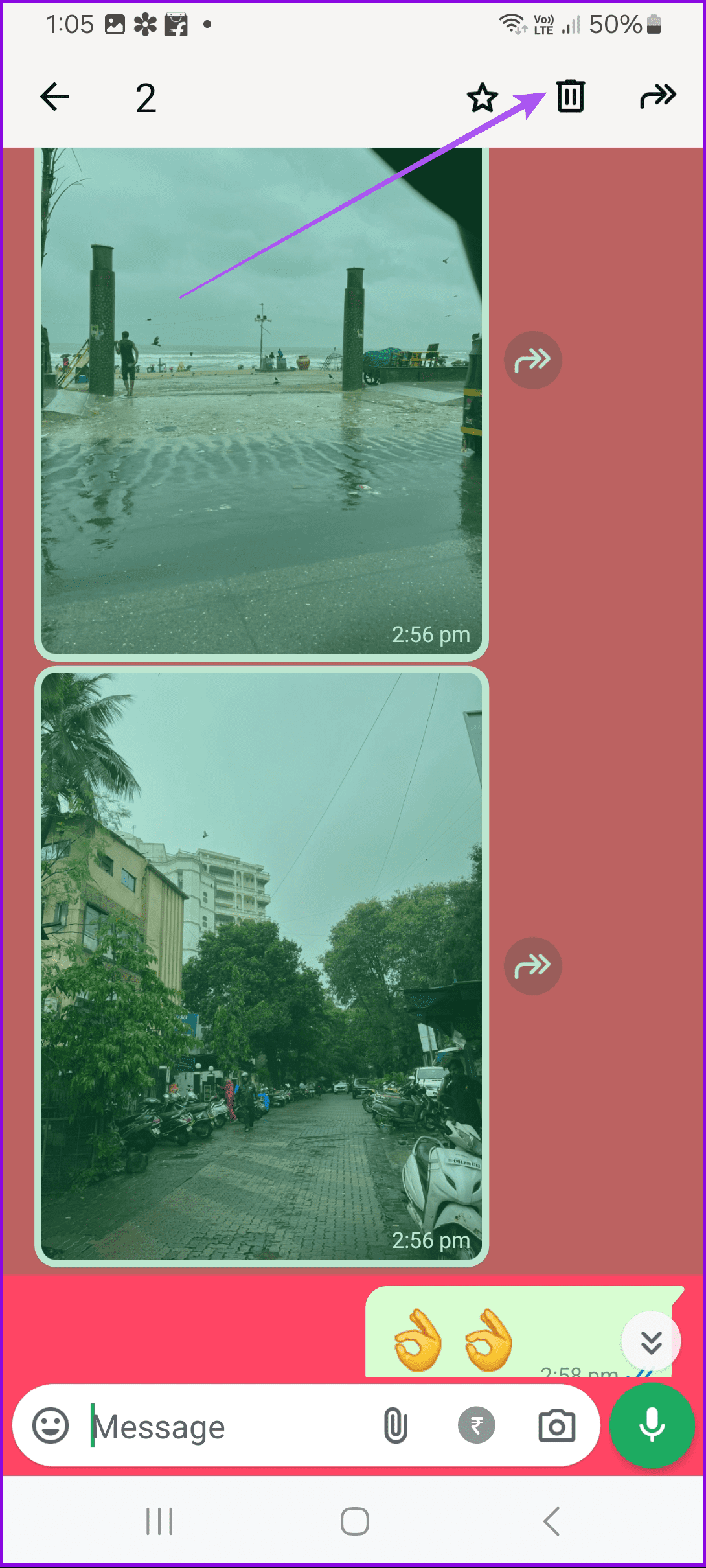Viewport: 706px width, 1568px height.
Task: Forward selected messages from the top bar
Action: click(x=657, y=97)
